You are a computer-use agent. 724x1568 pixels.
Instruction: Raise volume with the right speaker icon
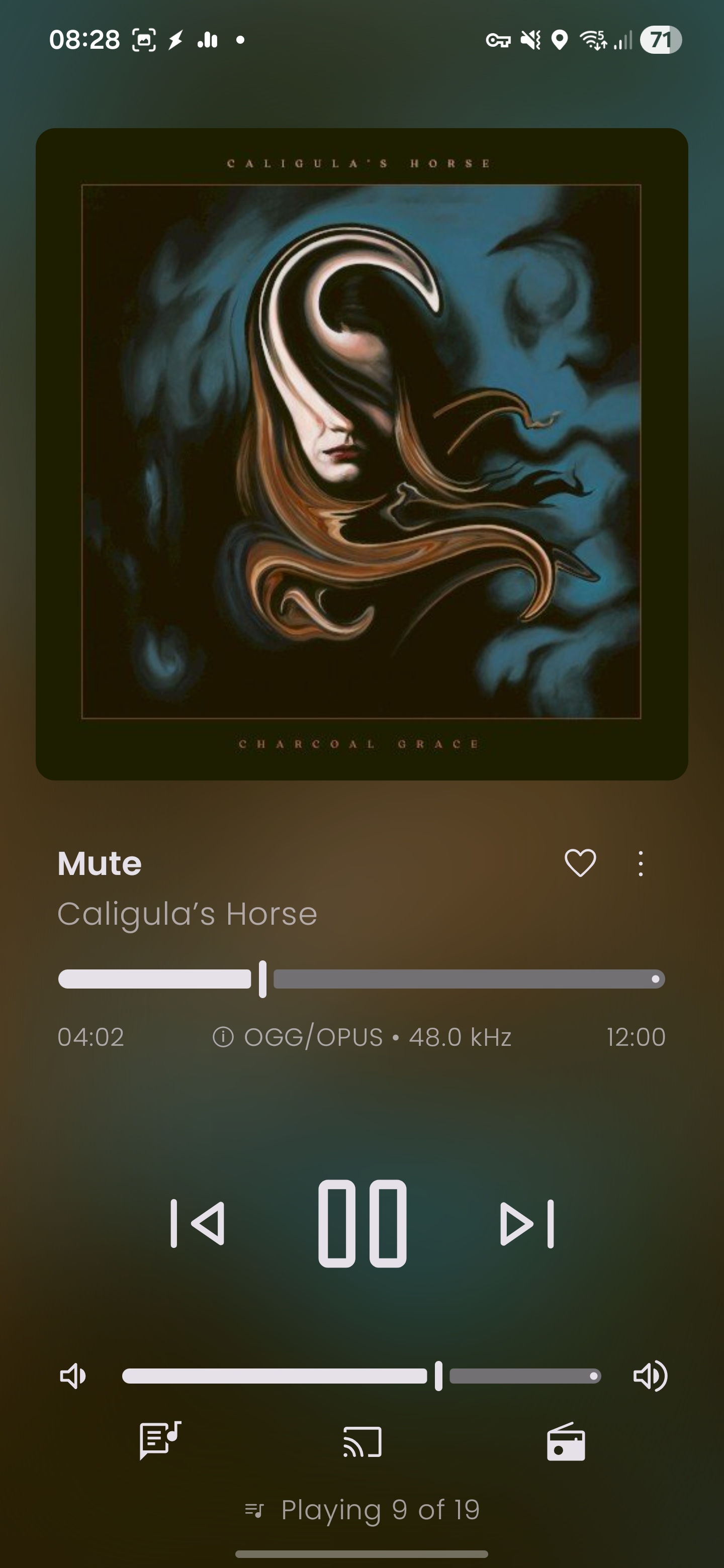[x=650, y=1376]
